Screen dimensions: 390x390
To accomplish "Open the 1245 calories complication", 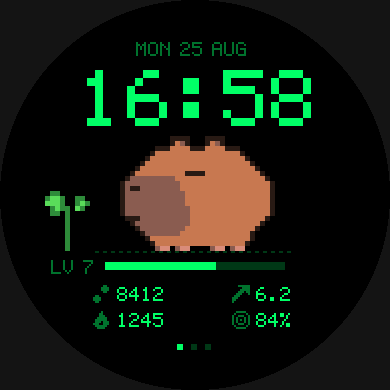I will [x=128, y=320].
